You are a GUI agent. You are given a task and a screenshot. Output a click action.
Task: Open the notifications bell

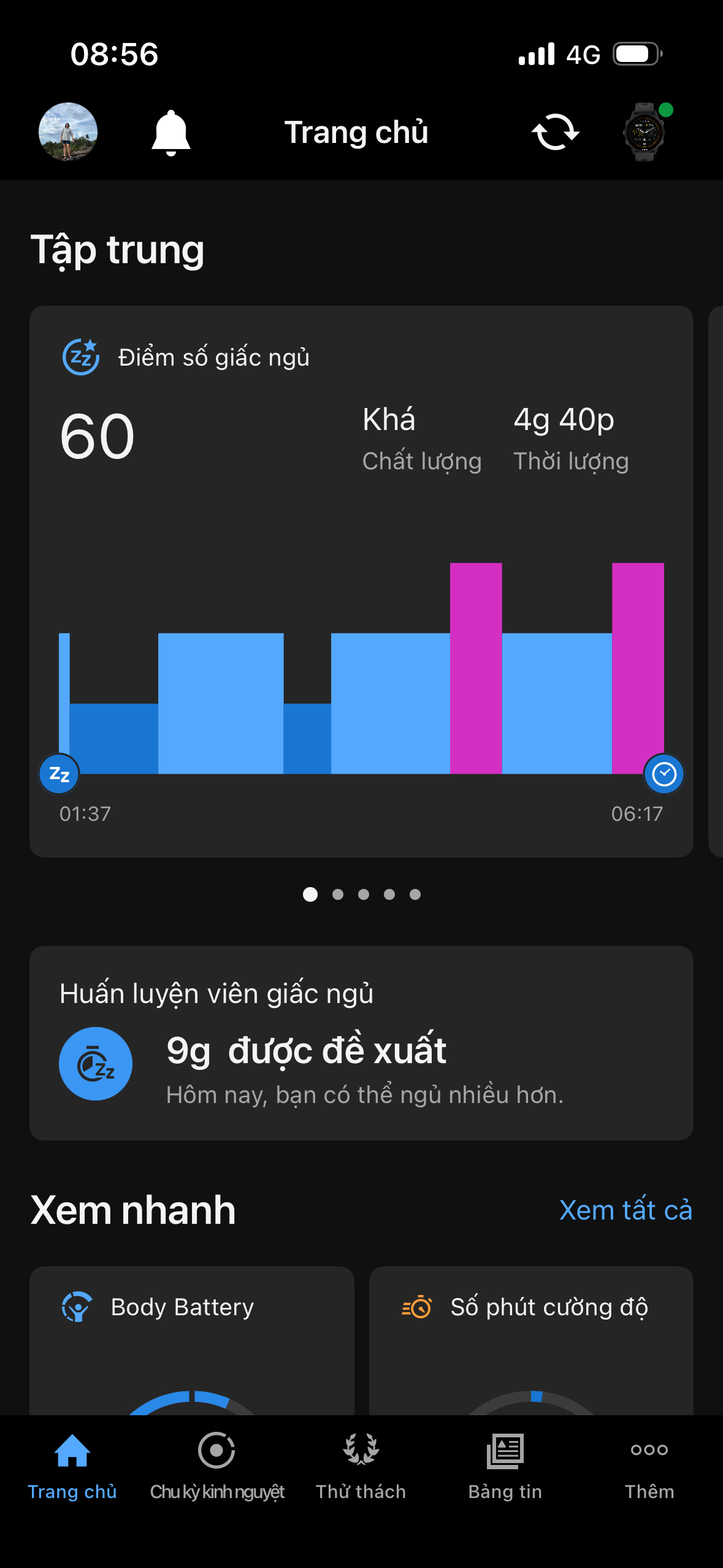point(171,133)
